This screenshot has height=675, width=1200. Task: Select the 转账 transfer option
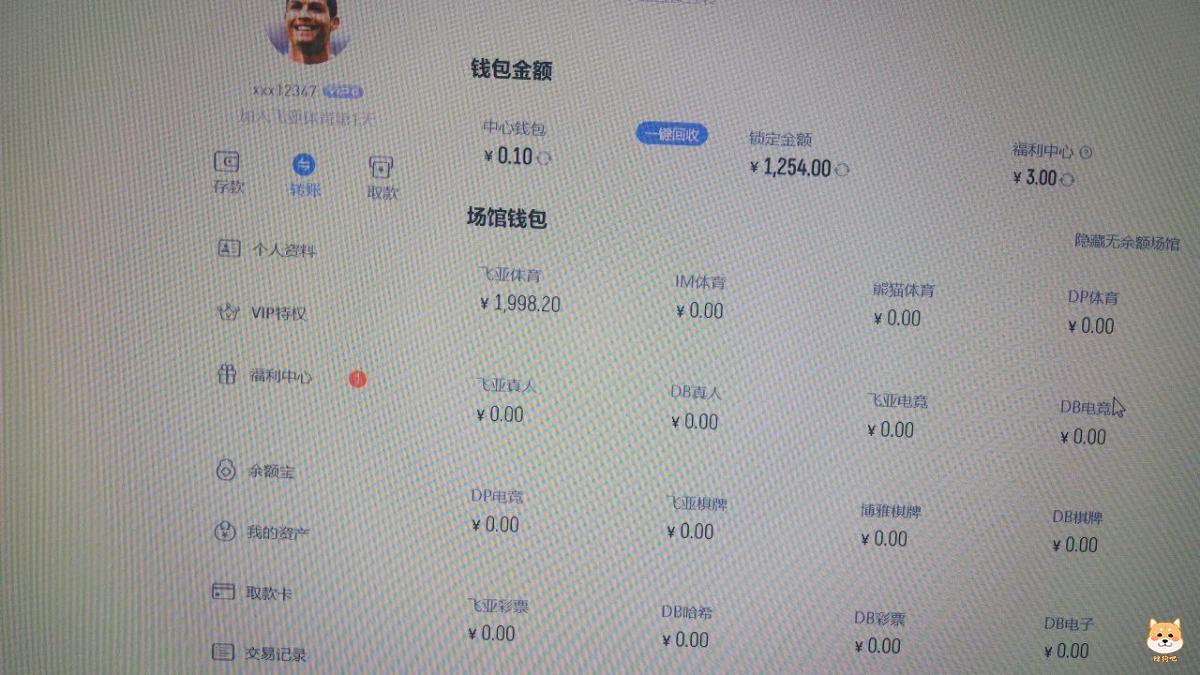pyautogui.click(x=304, y=173)
